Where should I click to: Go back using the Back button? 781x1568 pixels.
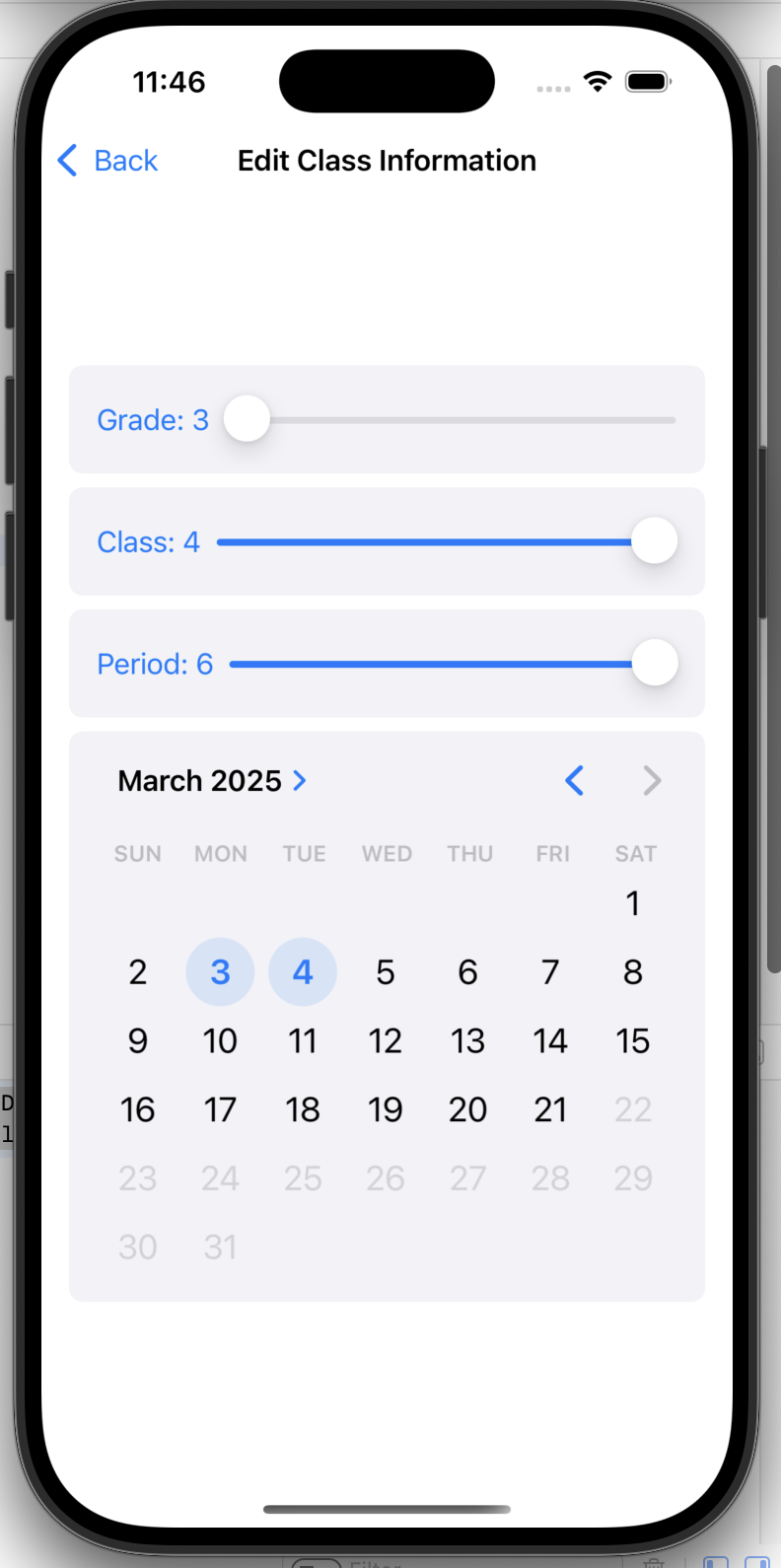click(107, 160)
